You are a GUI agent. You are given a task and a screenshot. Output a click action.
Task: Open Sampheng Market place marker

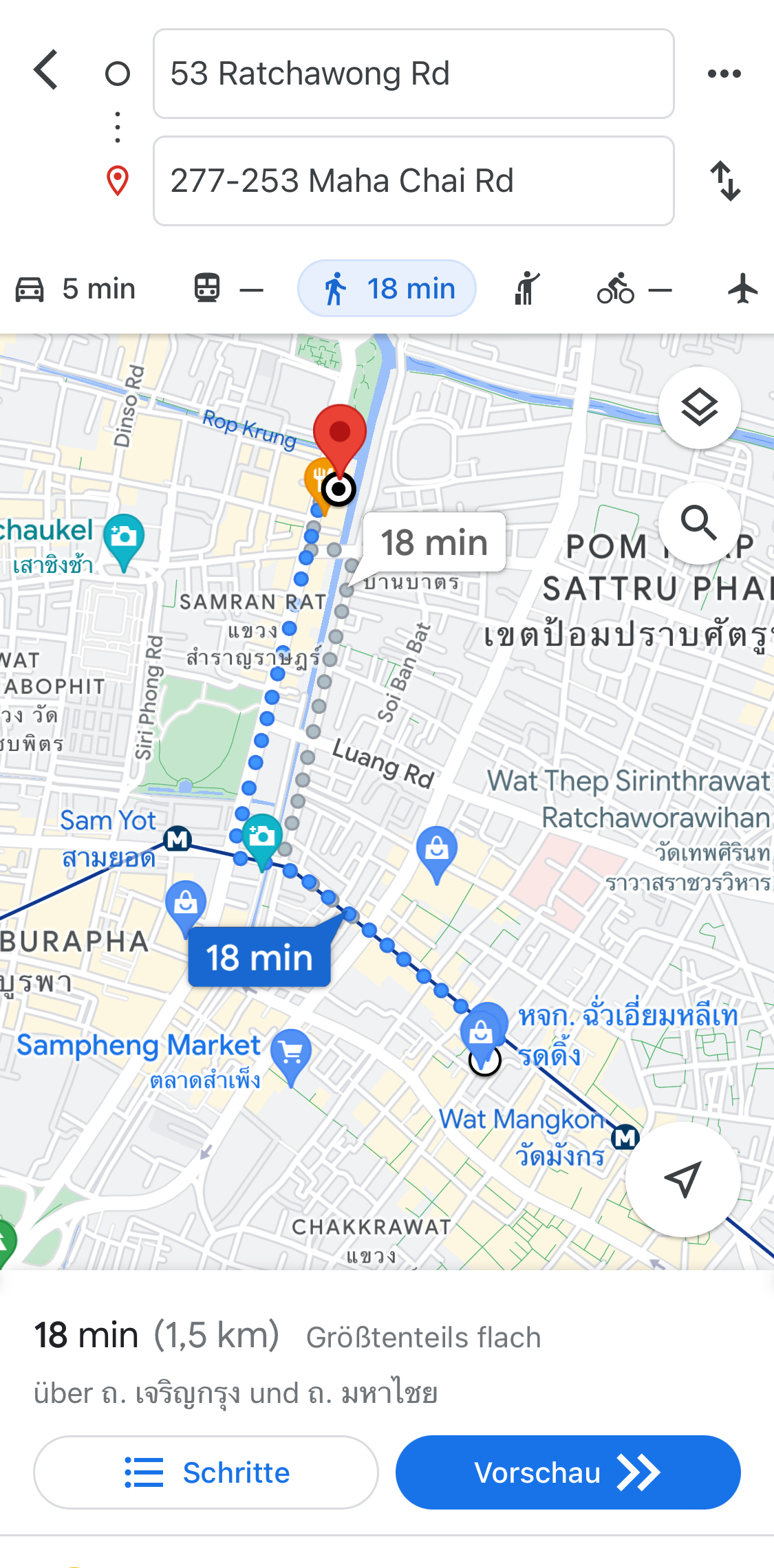click(x=291, y=1051)
